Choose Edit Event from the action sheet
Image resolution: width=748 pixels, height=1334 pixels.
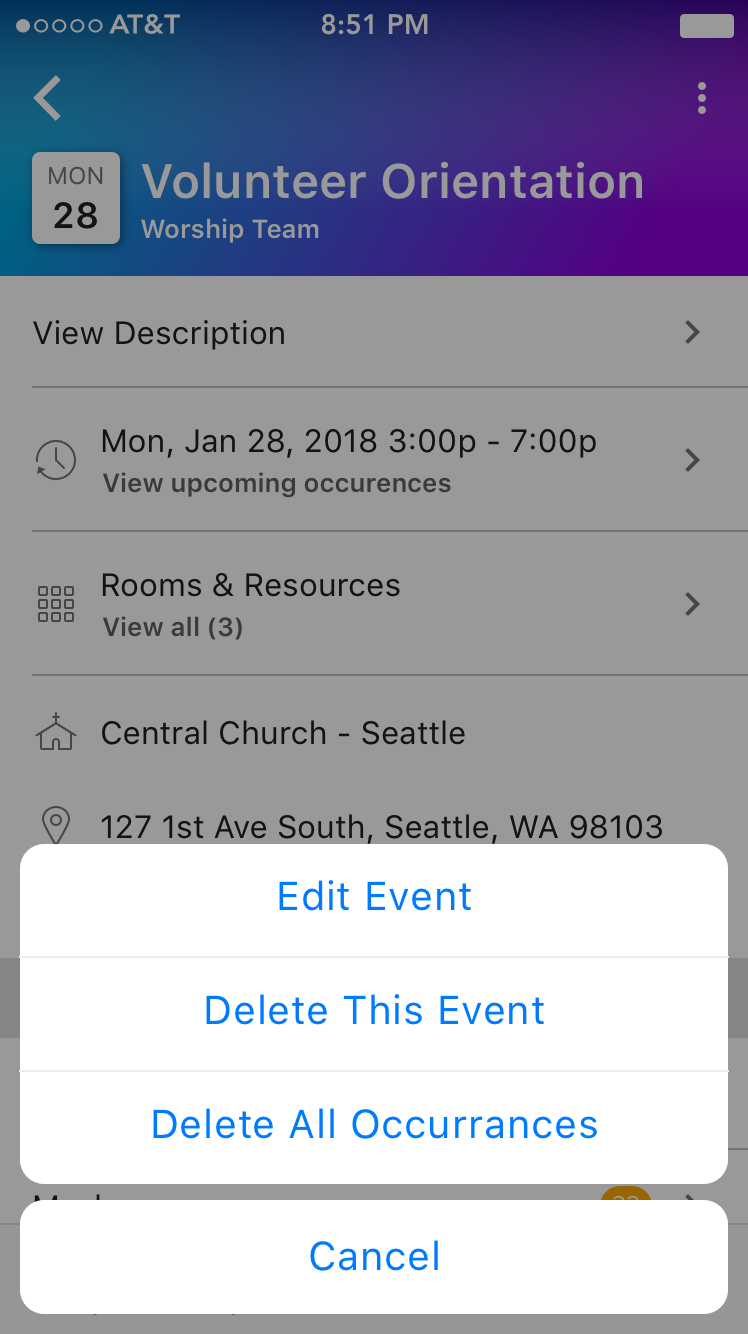tap(374, 897)
